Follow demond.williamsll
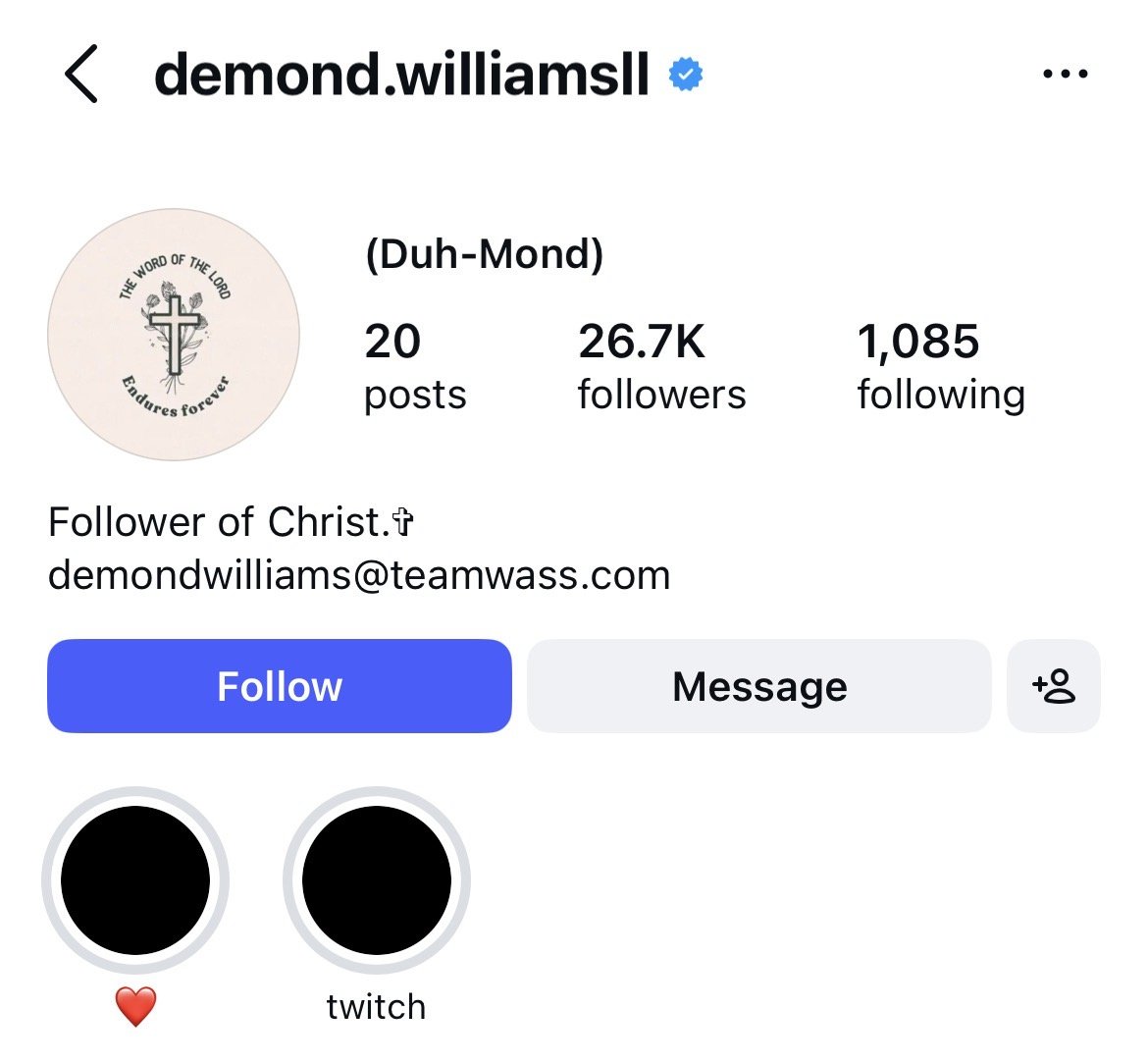 [x=280, y=686]
